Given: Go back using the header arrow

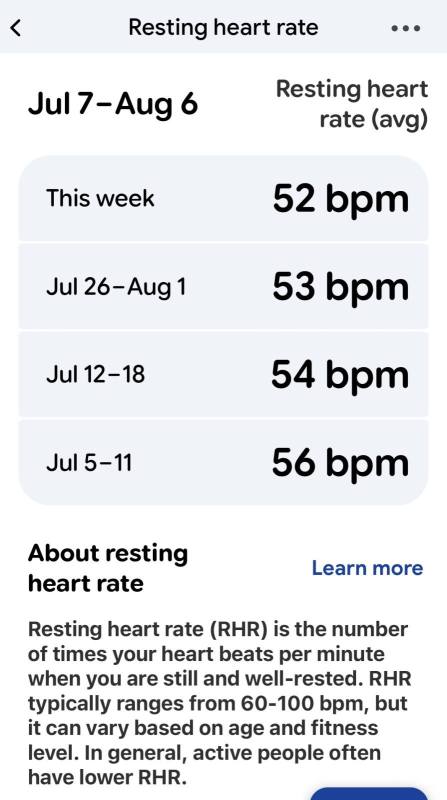Looking at the screenshot, I should pyautogui.click(x=16, y=28).
